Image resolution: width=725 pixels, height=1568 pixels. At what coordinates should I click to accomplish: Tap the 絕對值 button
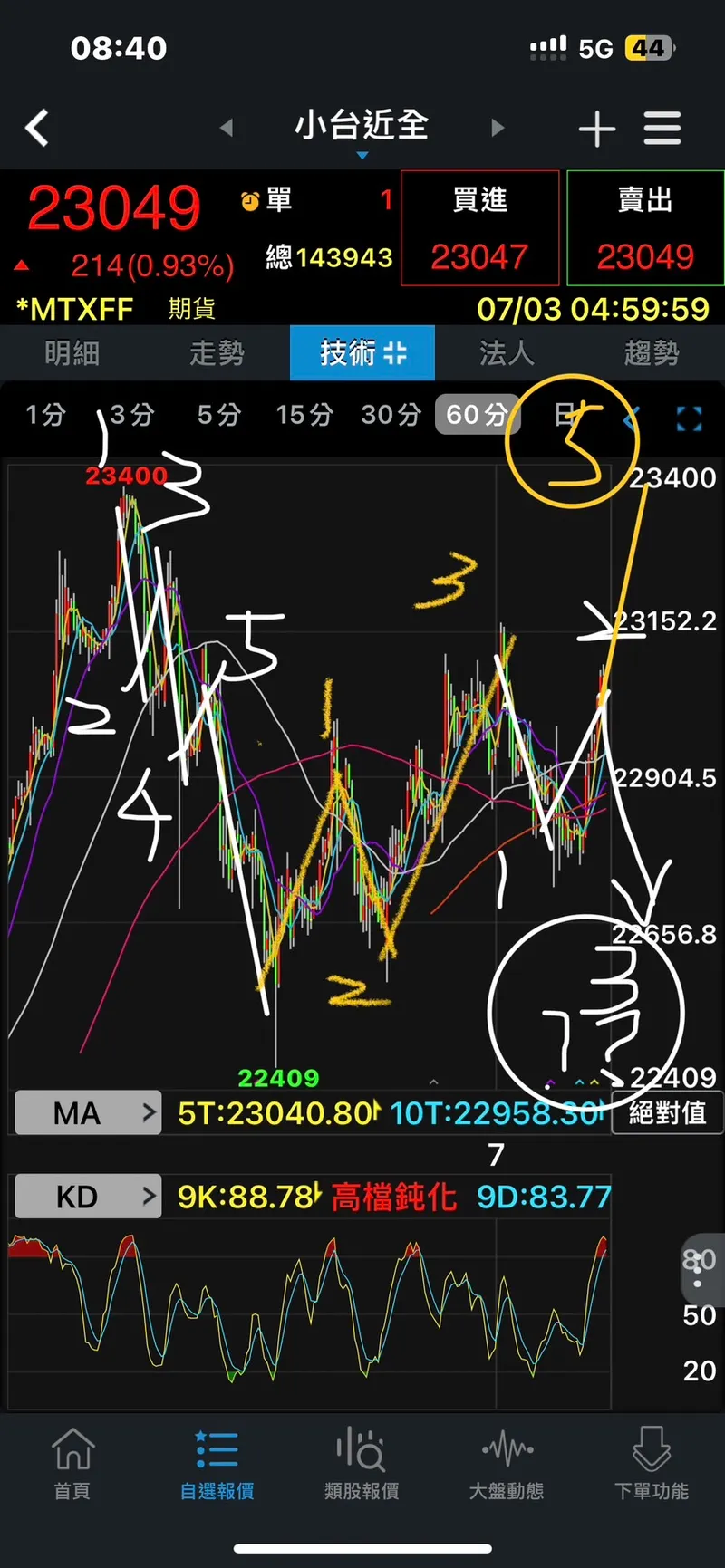click(667, 1112)
